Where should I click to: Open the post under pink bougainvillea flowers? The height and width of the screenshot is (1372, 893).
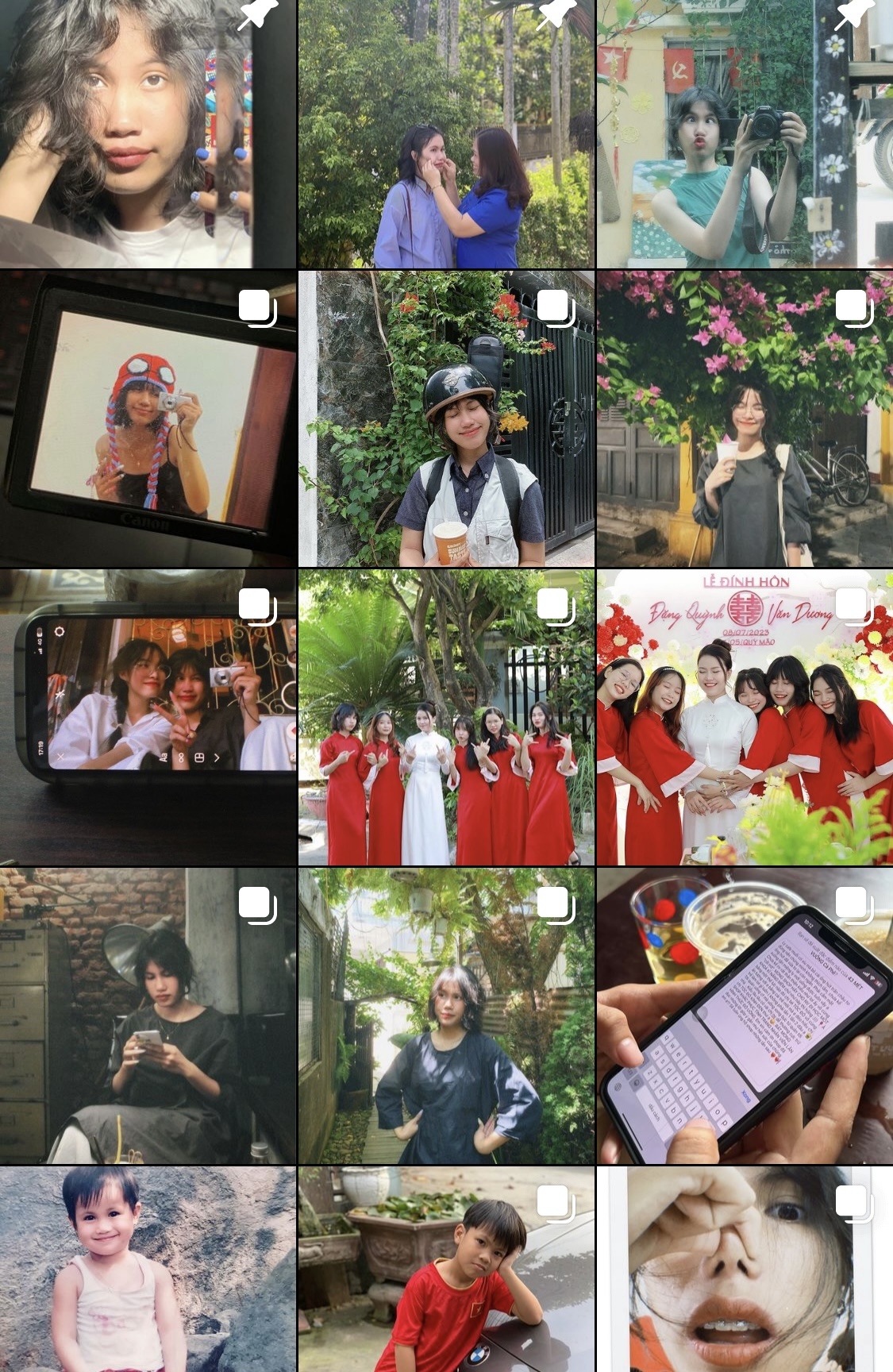tap(745, 418)
